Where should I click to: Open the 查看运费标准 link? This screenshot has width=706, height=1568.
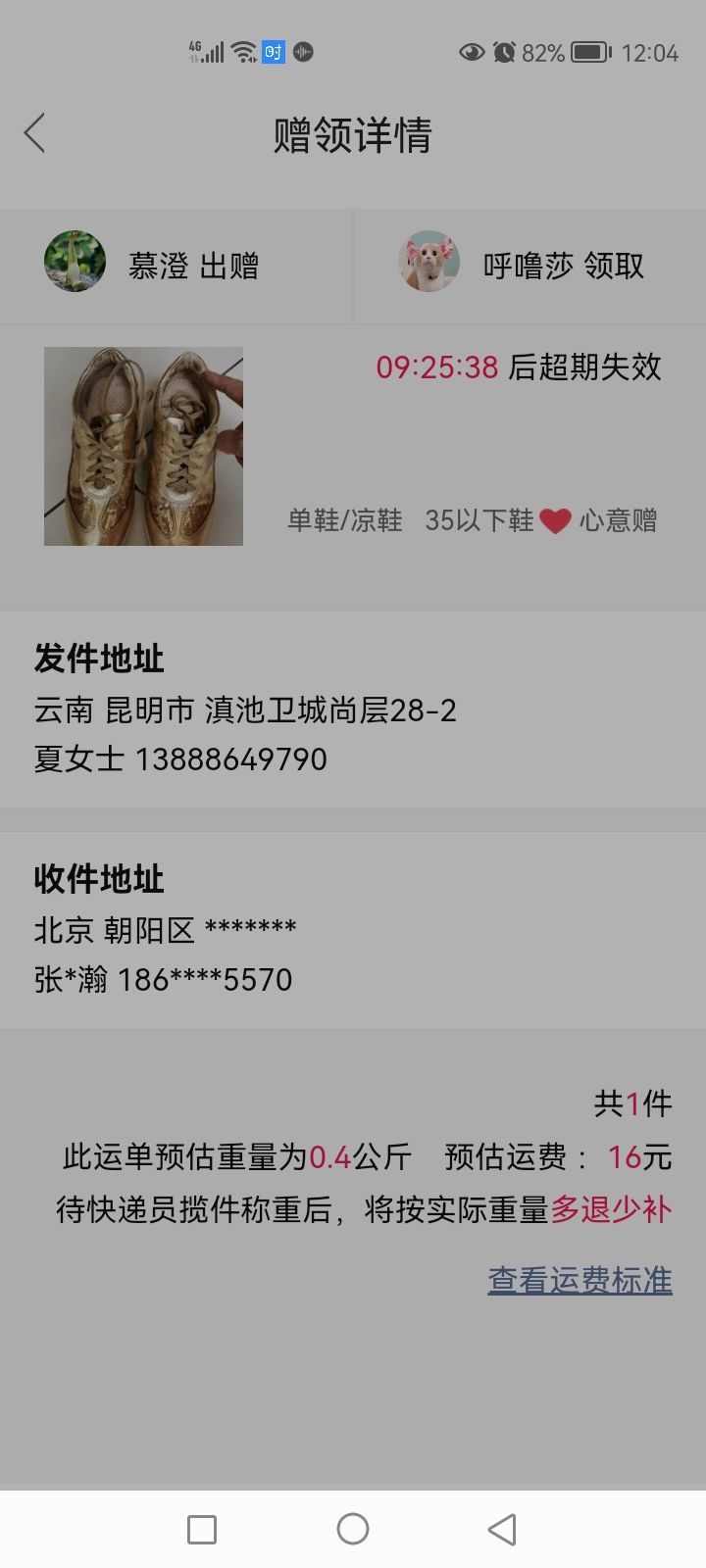click(x=580, y=1280)
